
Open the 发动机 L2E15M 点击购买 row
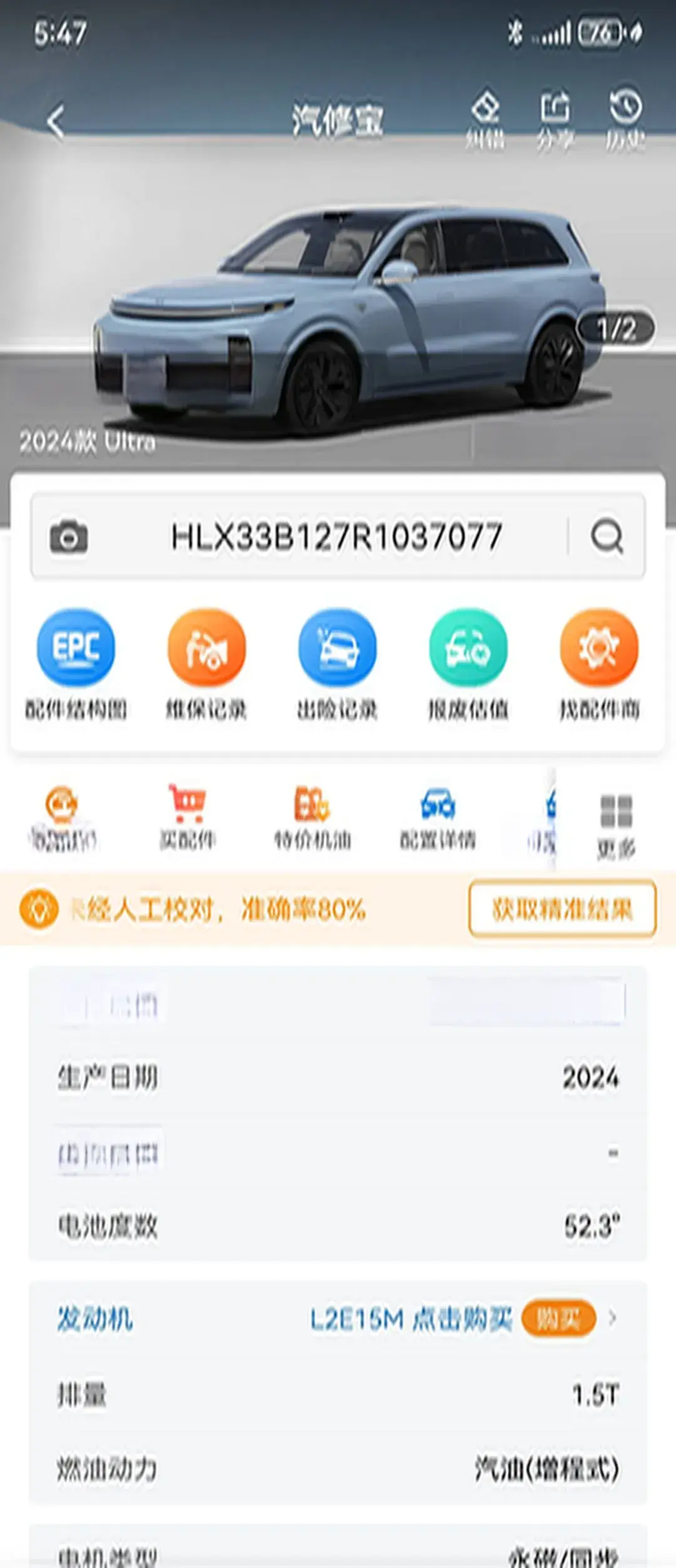(338, 1318)
